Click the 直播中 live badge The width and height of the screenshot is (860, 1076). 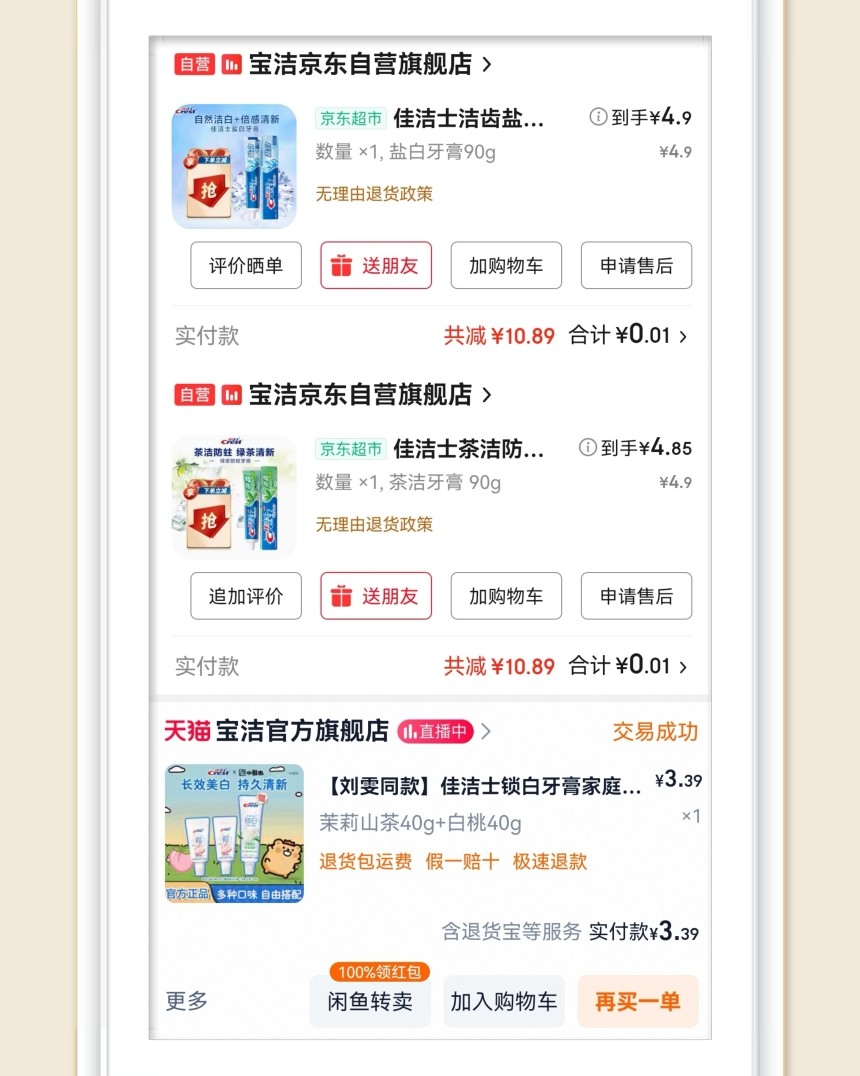coord(434,731)
